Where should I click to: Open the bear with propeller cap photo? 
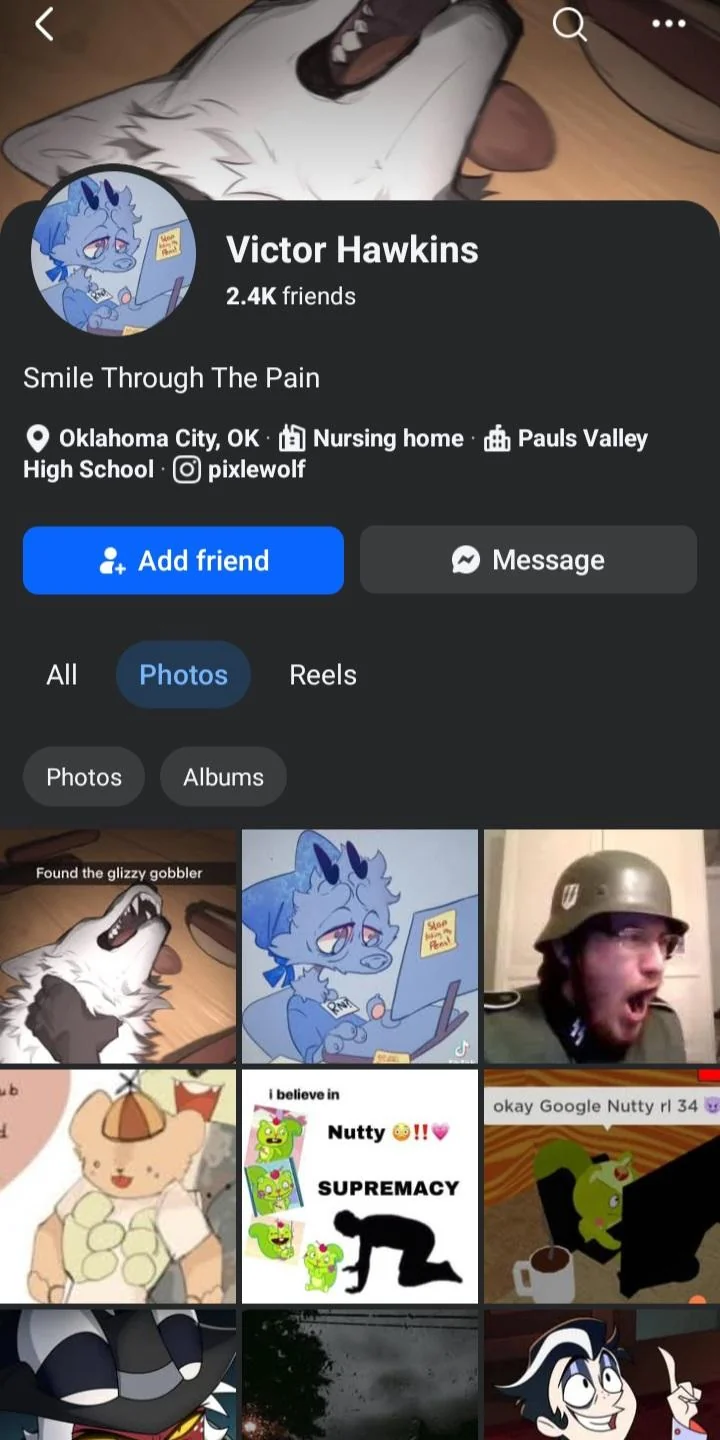tap(118, 1187)
